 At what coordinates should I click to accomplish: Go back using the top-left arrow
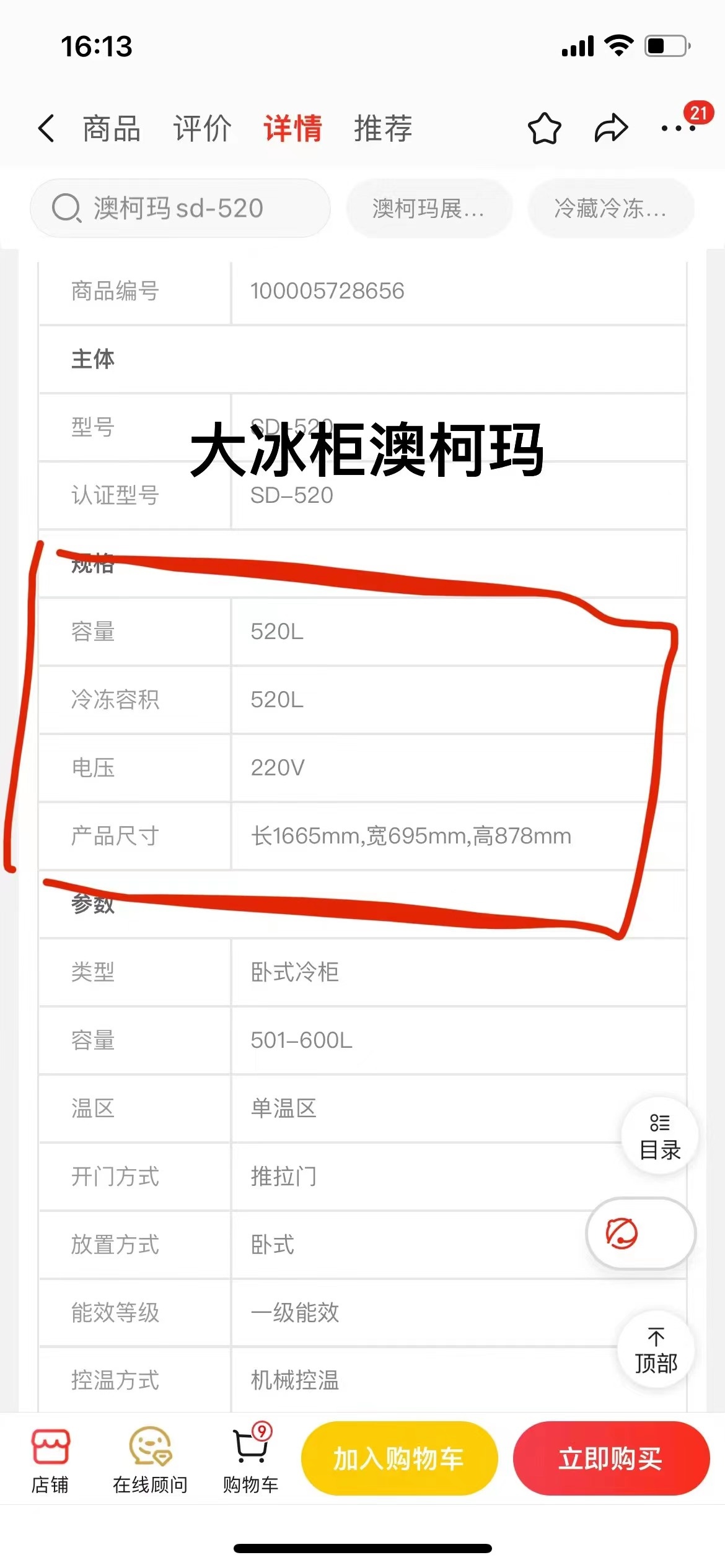click(46, 128)
